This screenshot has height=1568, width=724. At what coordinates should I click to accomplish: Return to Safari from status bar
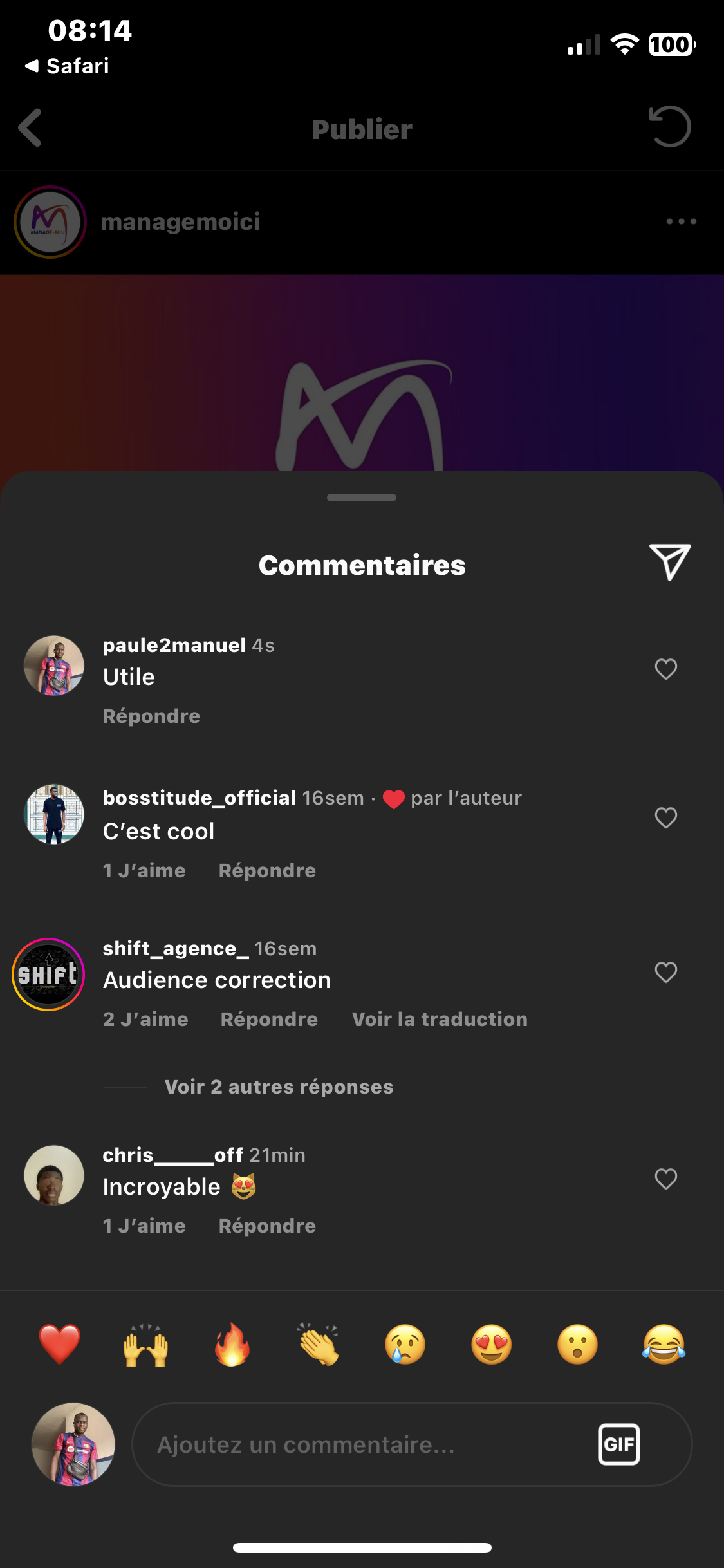pos(68,66)
